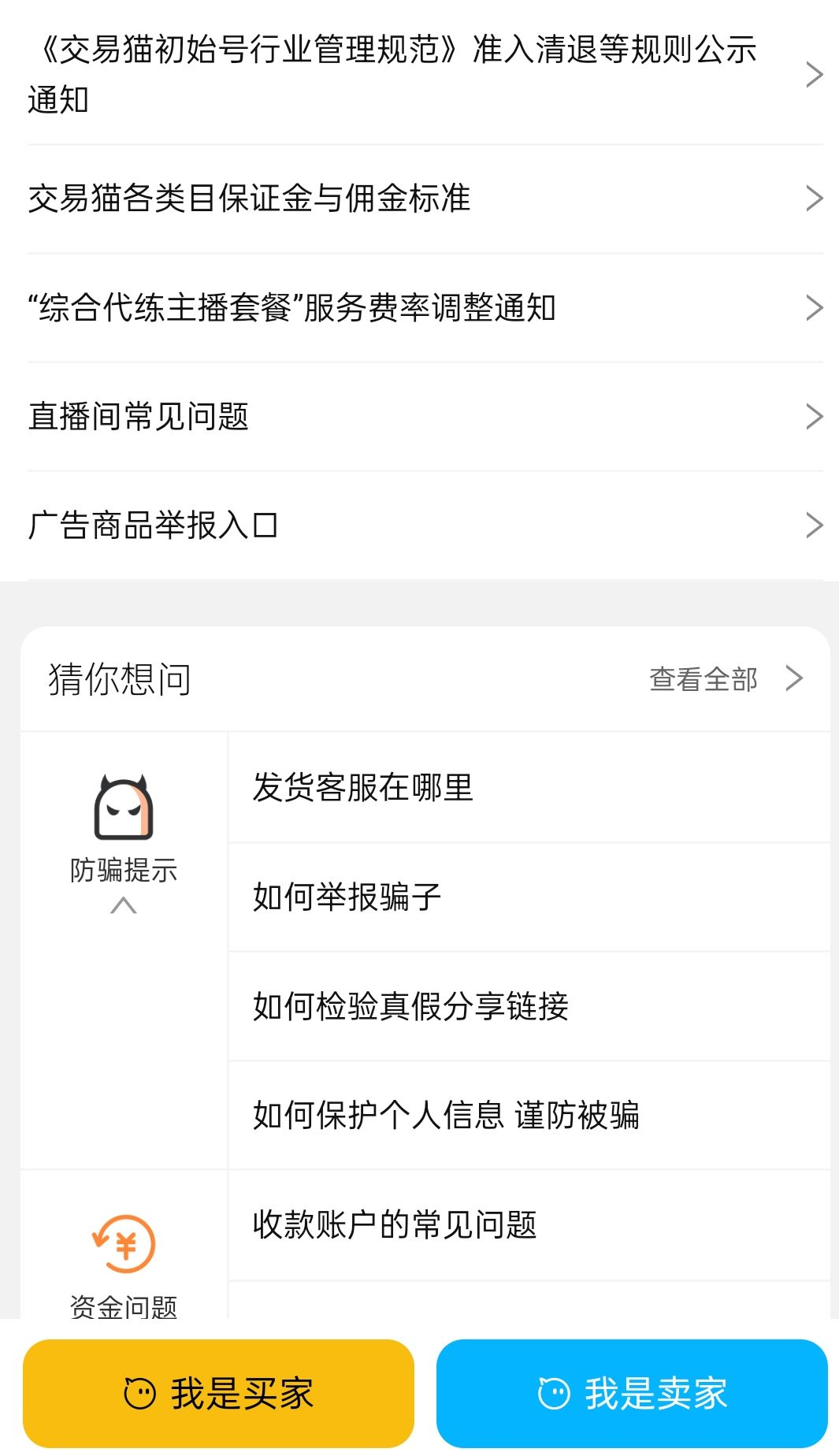Open 交易猫各类目保证金与佣金标准
The width and height of the screenshot is (839, 1456).
pos(394,198)
